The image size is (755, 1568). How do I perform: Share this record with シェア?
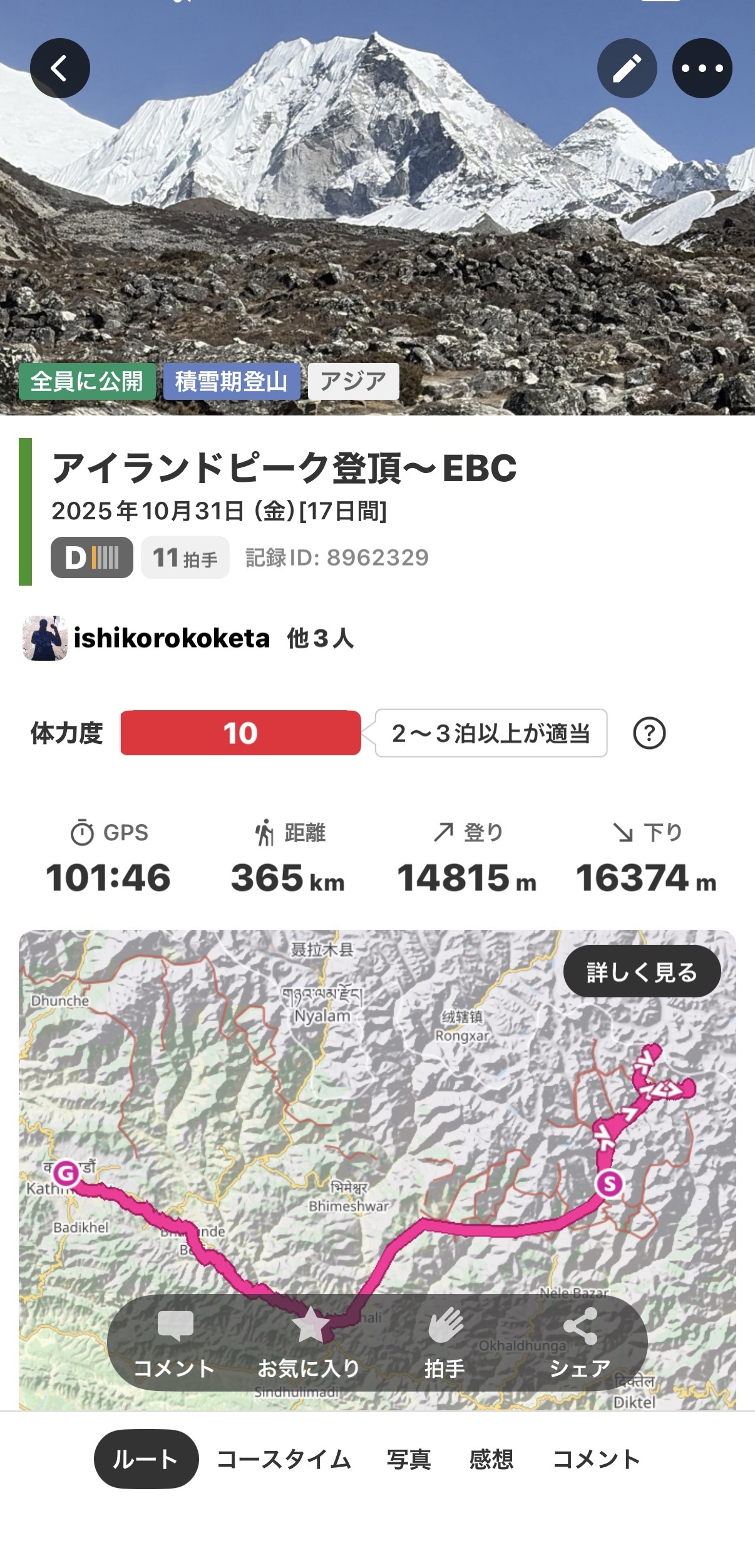click(x=580, y=1344)
